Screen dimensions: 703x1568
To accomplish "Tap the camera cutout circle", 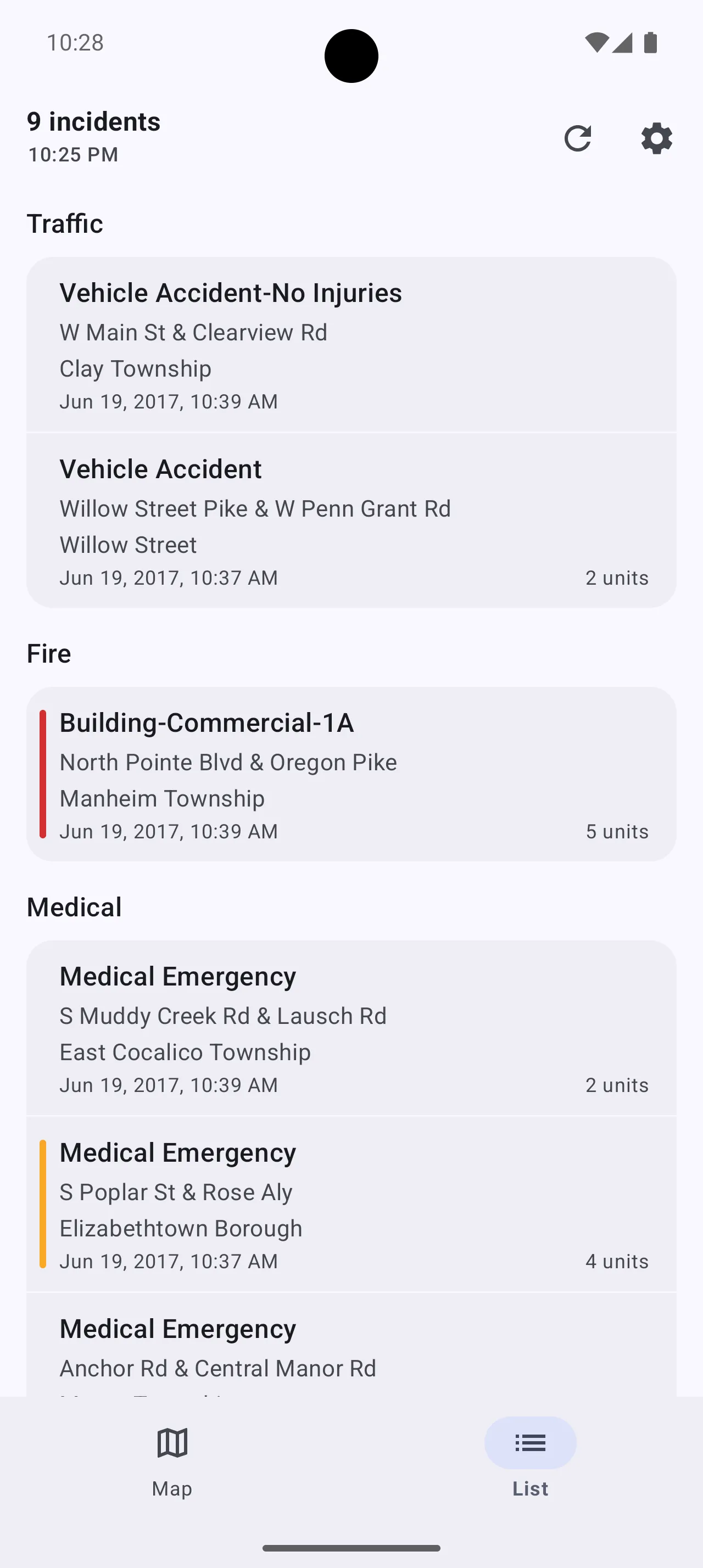I will point(351,56).
